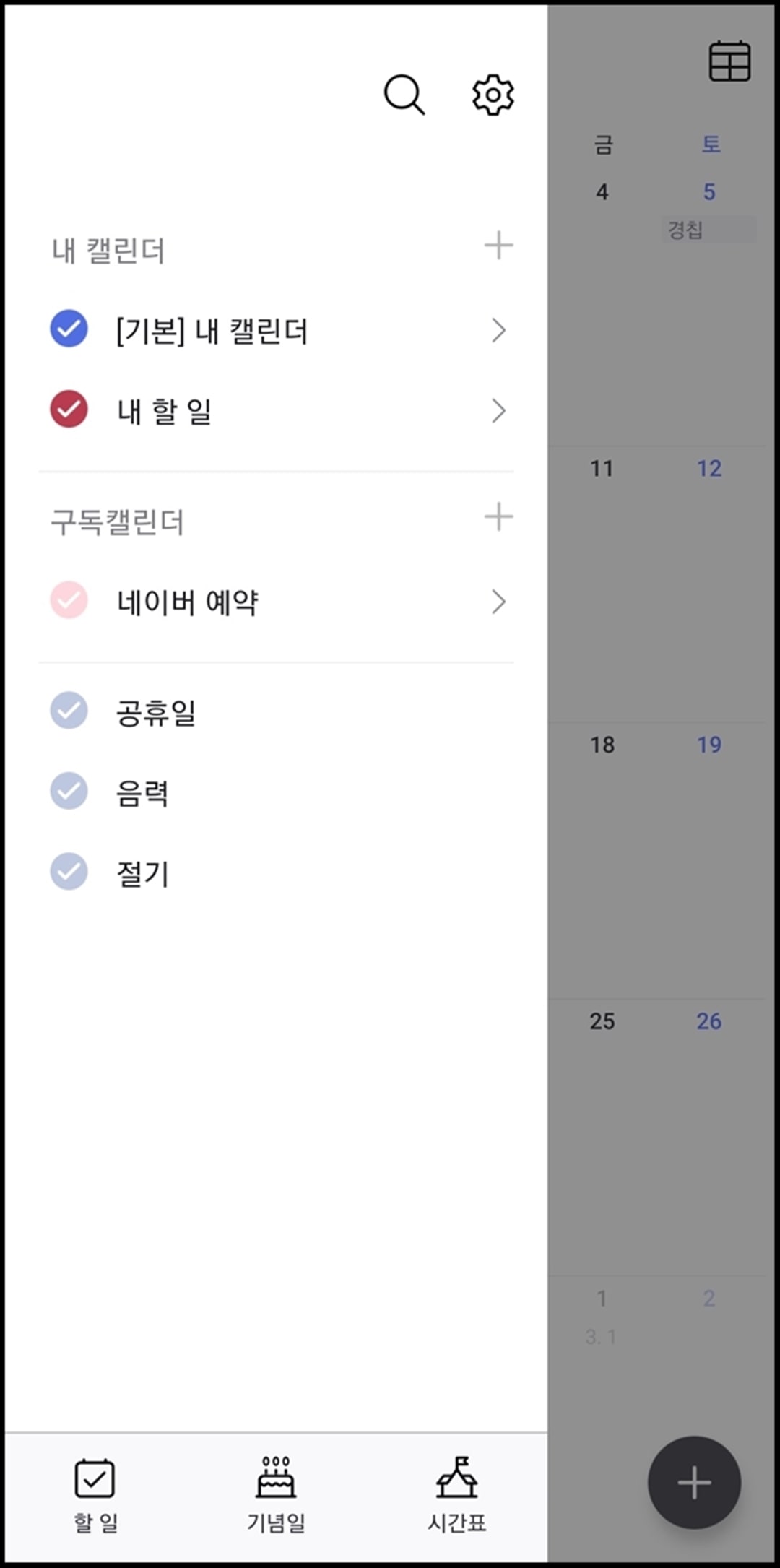780x1568 pixels.
Task: Toggle the 절기 checkbox
Action: [x=69, y=871]
